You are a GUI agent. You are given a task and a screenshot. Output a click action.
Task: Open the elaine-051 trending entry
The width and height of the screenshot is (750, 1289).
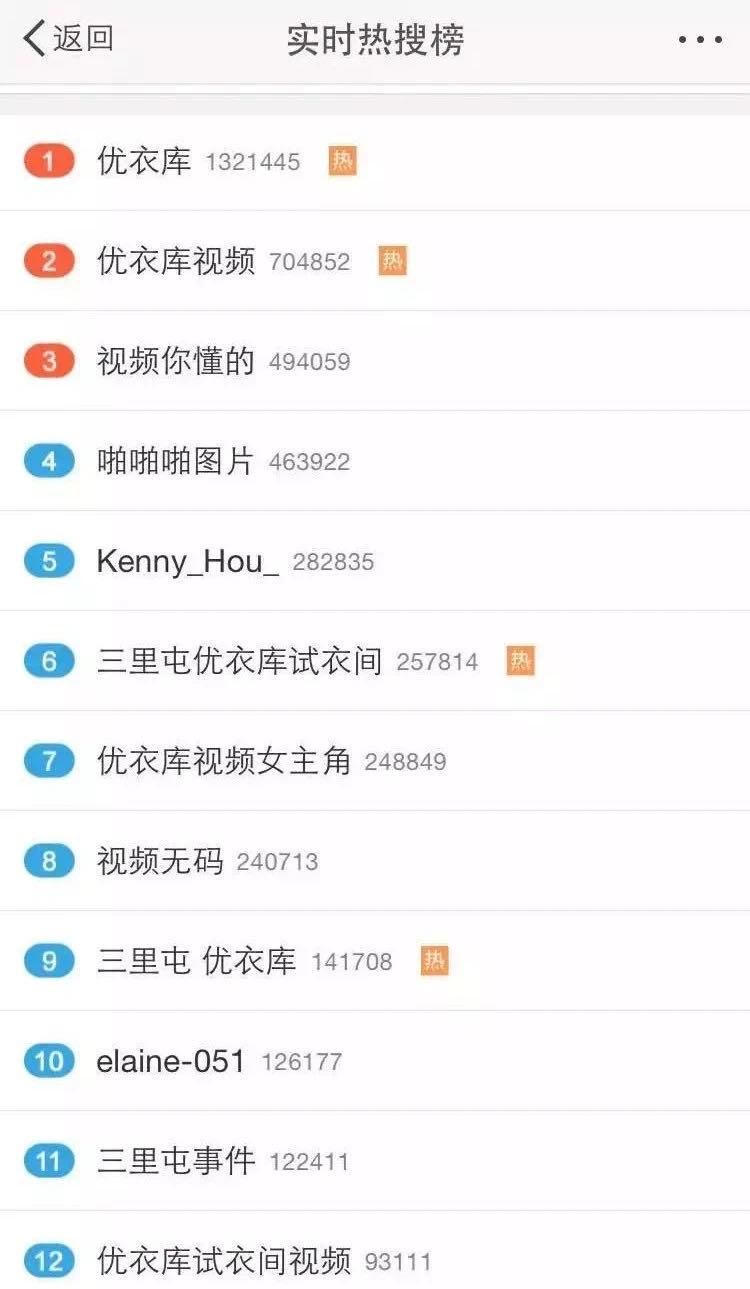[x=172, y=1060]
